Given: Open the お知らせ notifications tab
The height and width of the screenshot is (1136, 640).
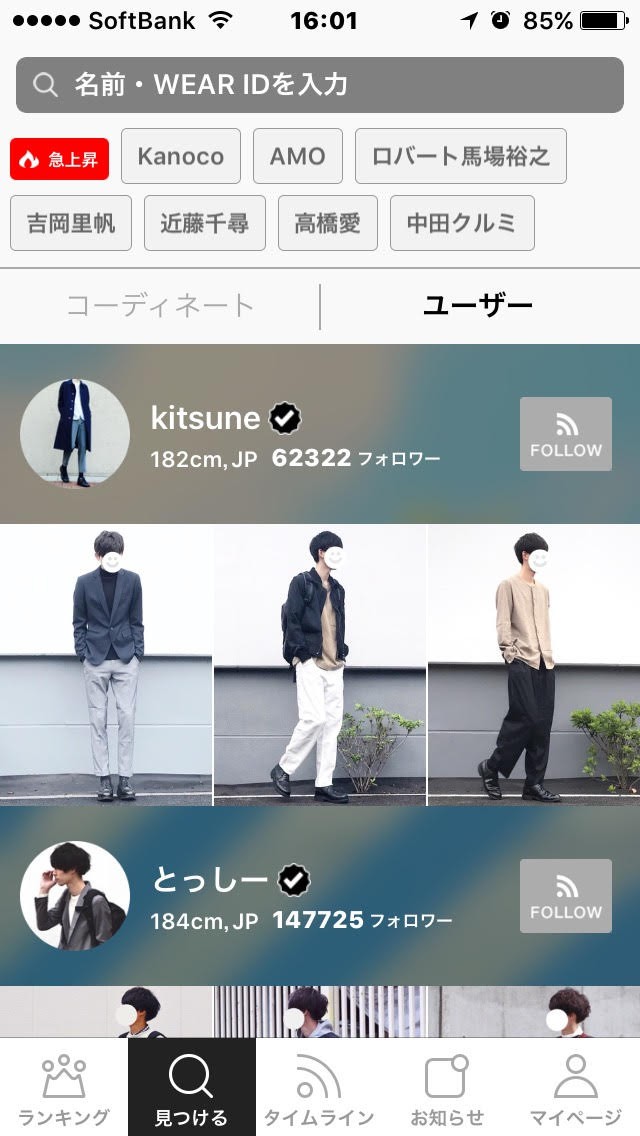Looking at the screenshot, I should coord(447,1088).
